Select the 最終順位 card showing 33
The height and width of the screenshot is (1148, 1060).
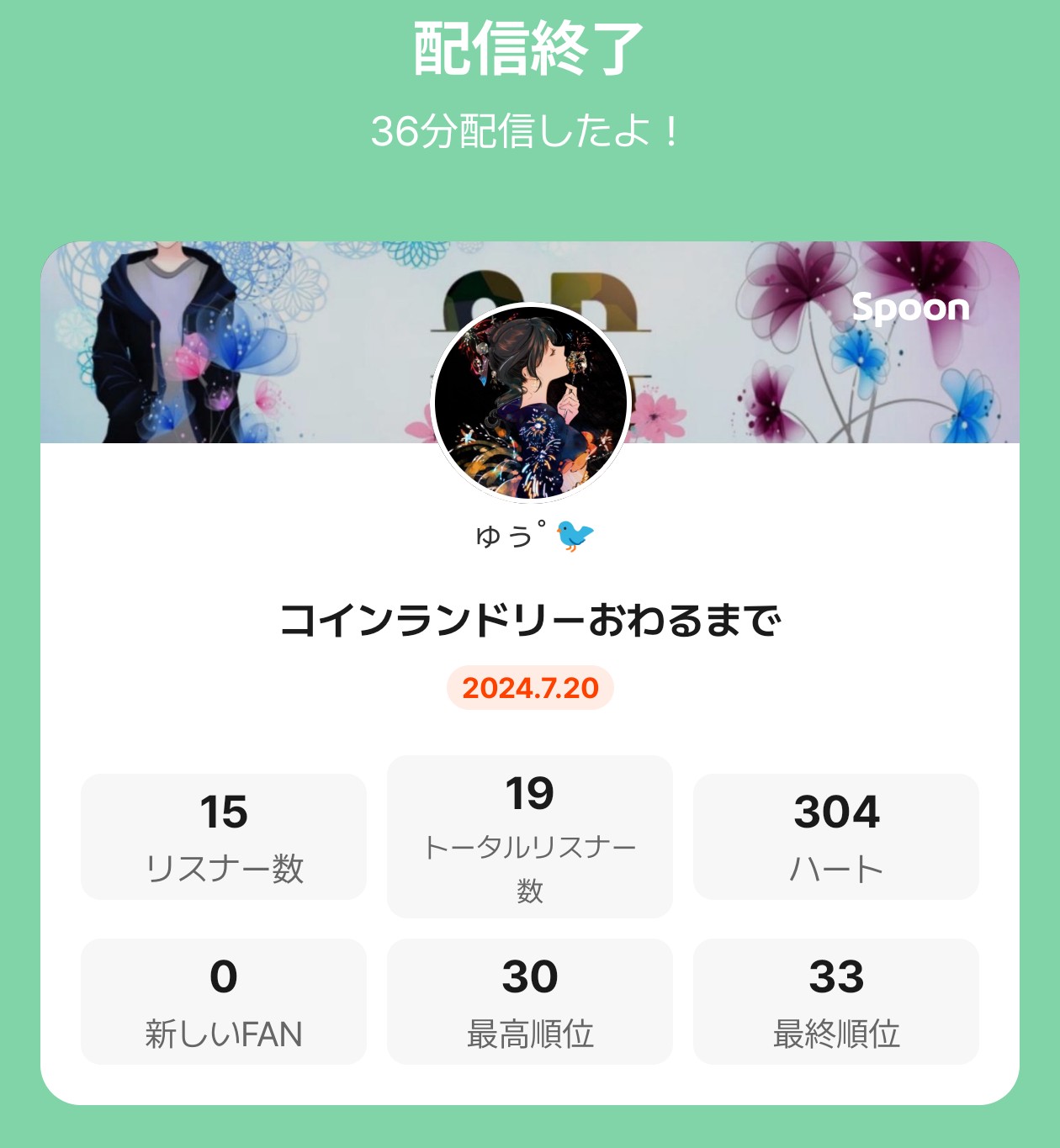(835, 1001)
